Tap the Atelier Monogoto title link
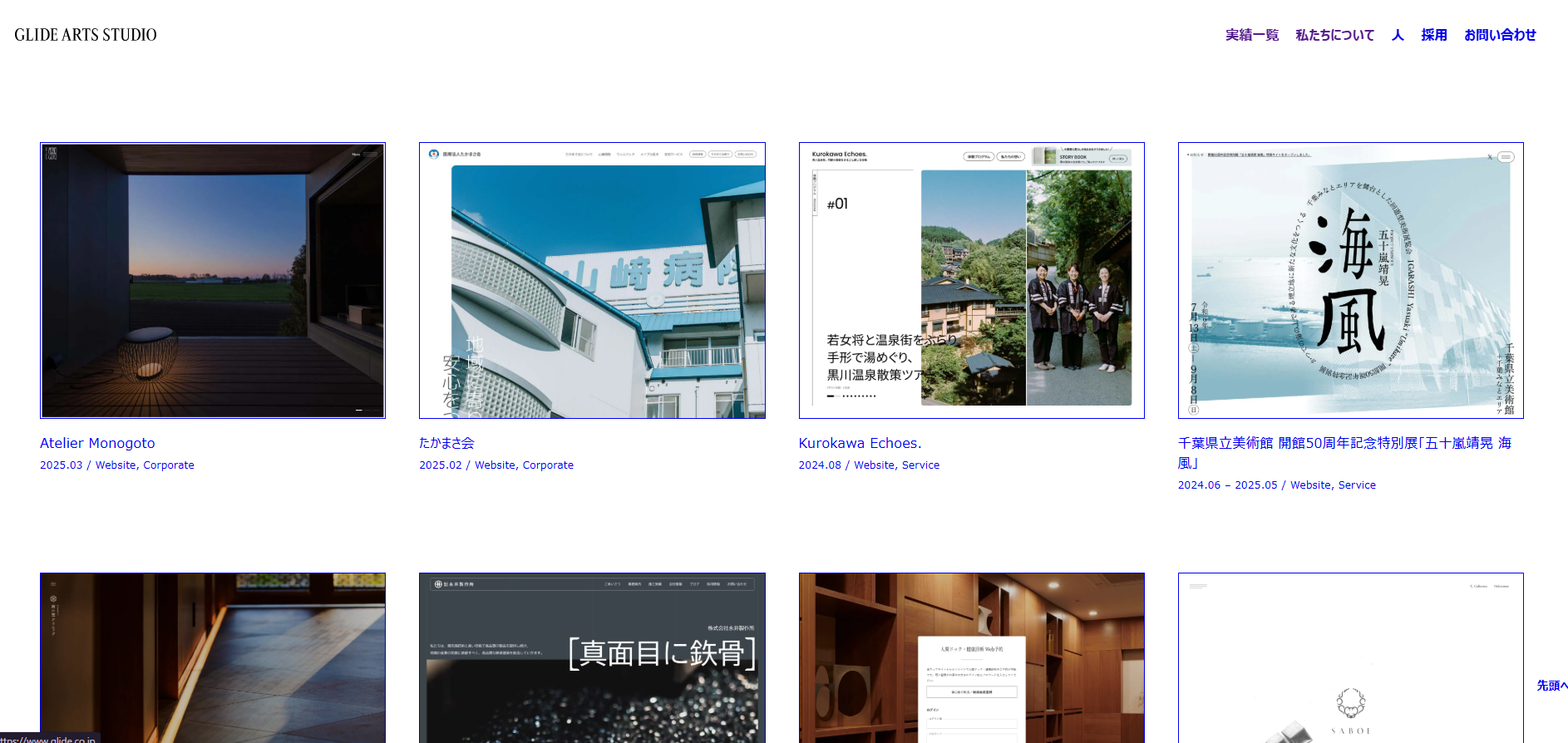 (97, 443)
